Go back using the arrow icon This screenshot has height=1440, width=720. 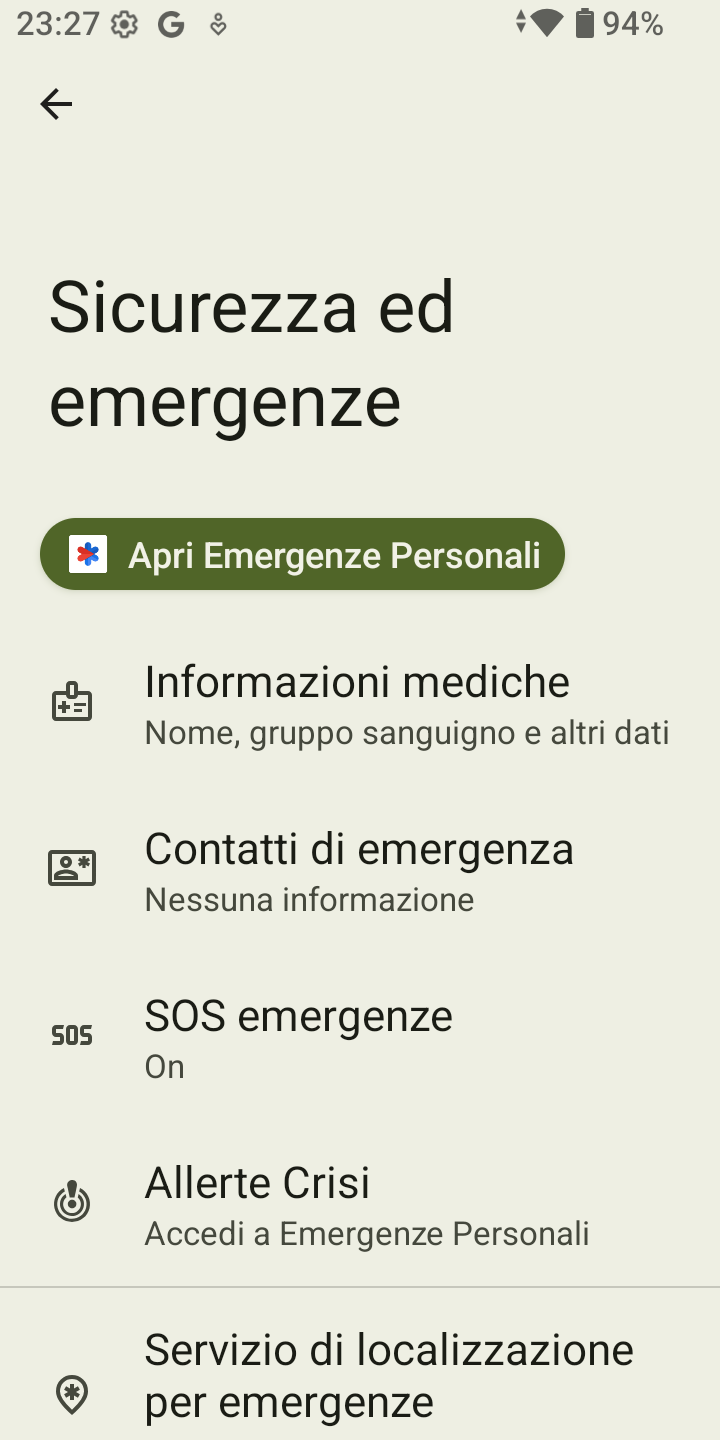pyautogui.click(x=56, y=104)
